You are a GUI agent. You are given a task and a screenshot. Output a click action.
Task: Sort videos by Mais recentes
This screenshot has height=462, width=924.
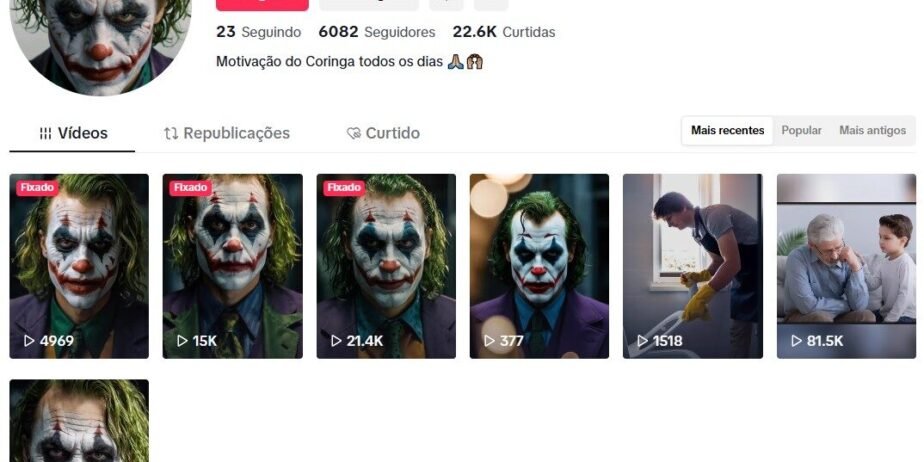click(x=727, y=131)
